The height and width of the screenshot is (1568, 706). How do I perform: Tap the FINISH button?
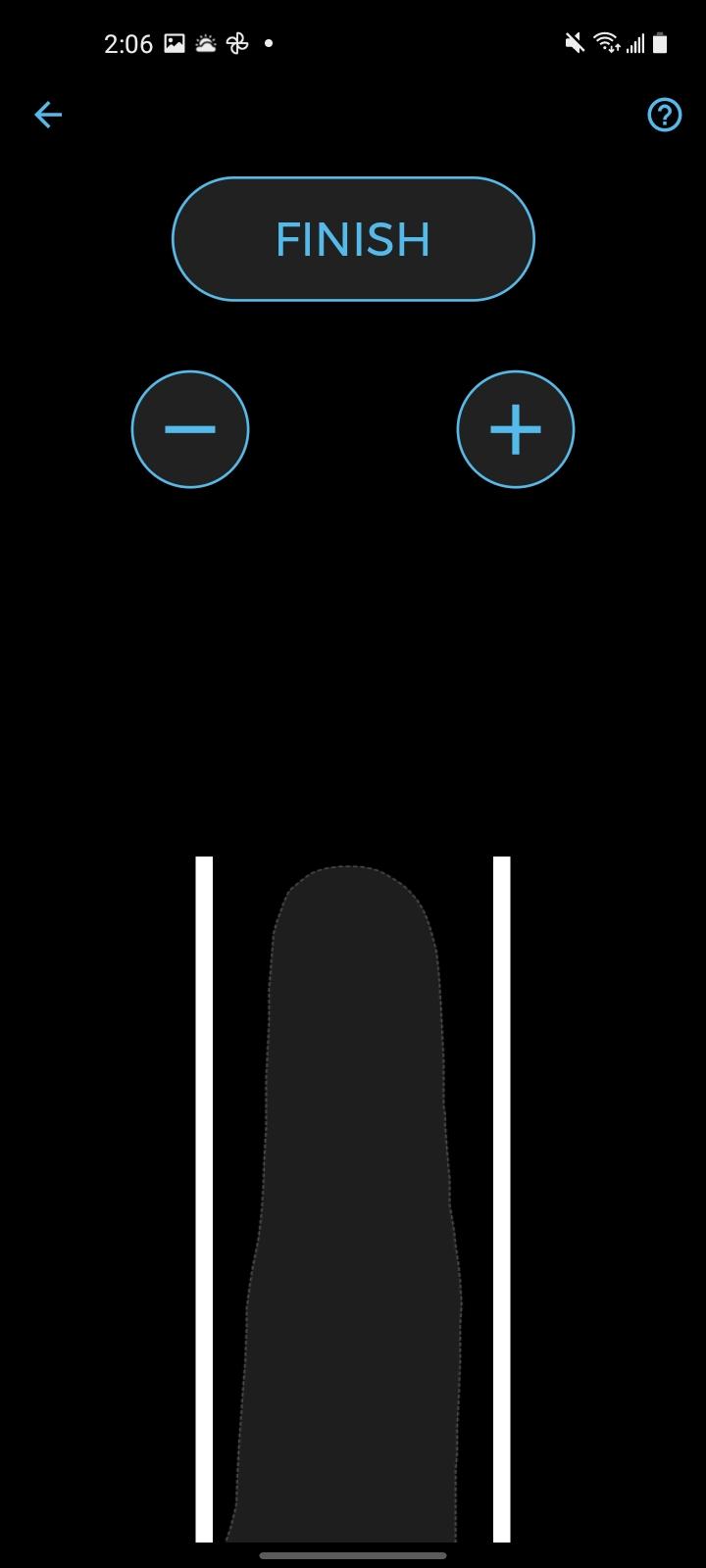click(x=353, y=239)
